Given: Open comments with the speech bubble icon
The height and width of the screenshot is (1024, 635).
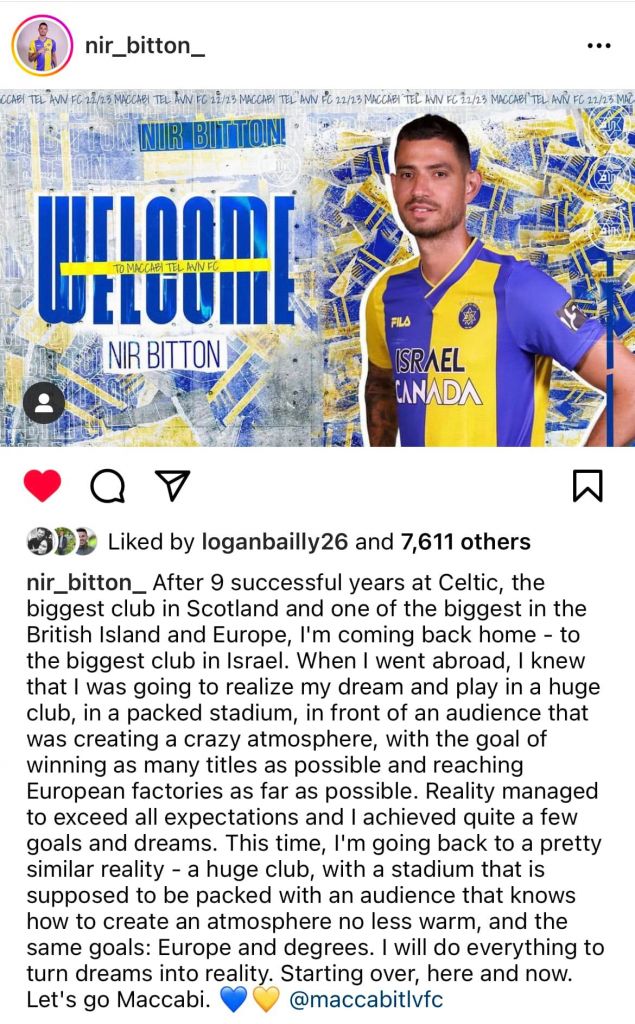Looking at the screenshot, I should [107, 486].
